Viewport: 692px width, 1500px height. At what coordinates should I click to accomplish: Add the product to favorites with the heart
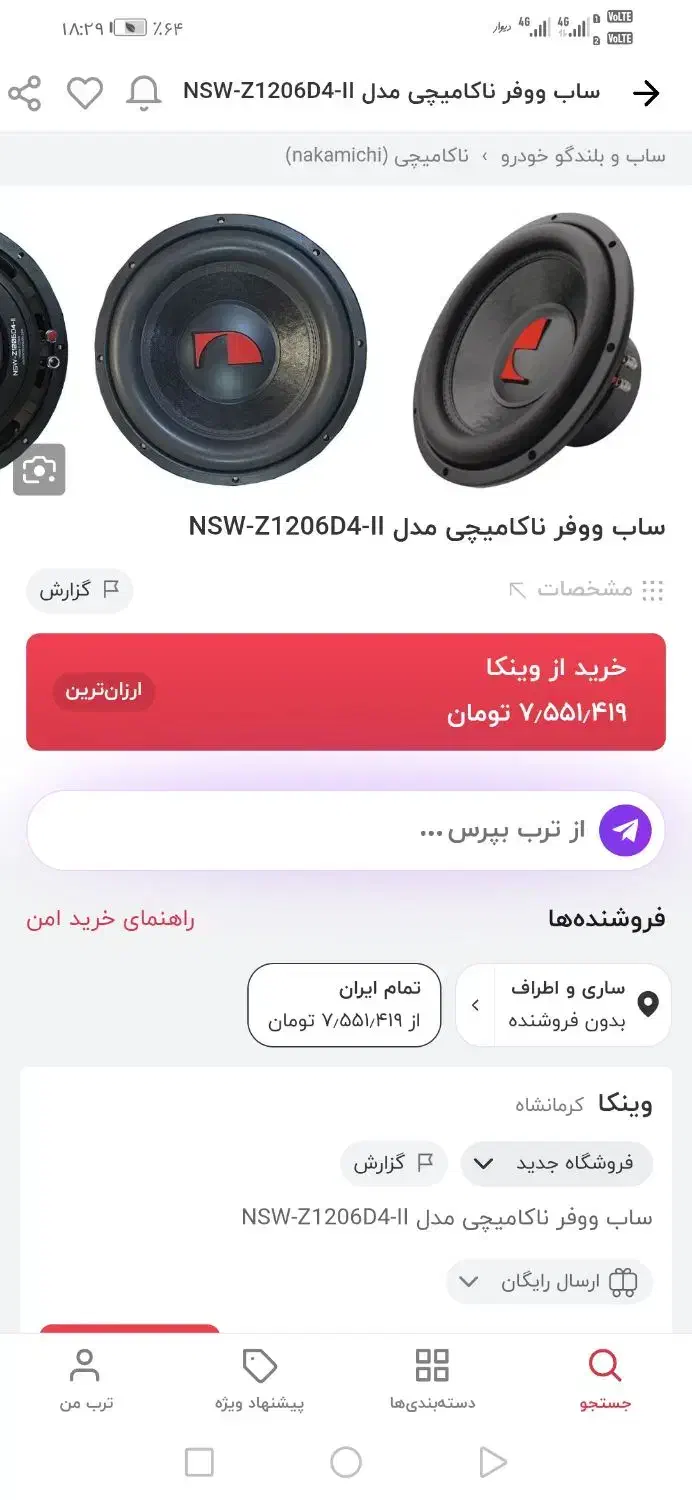pyautogui.click(x=85, y=93)
